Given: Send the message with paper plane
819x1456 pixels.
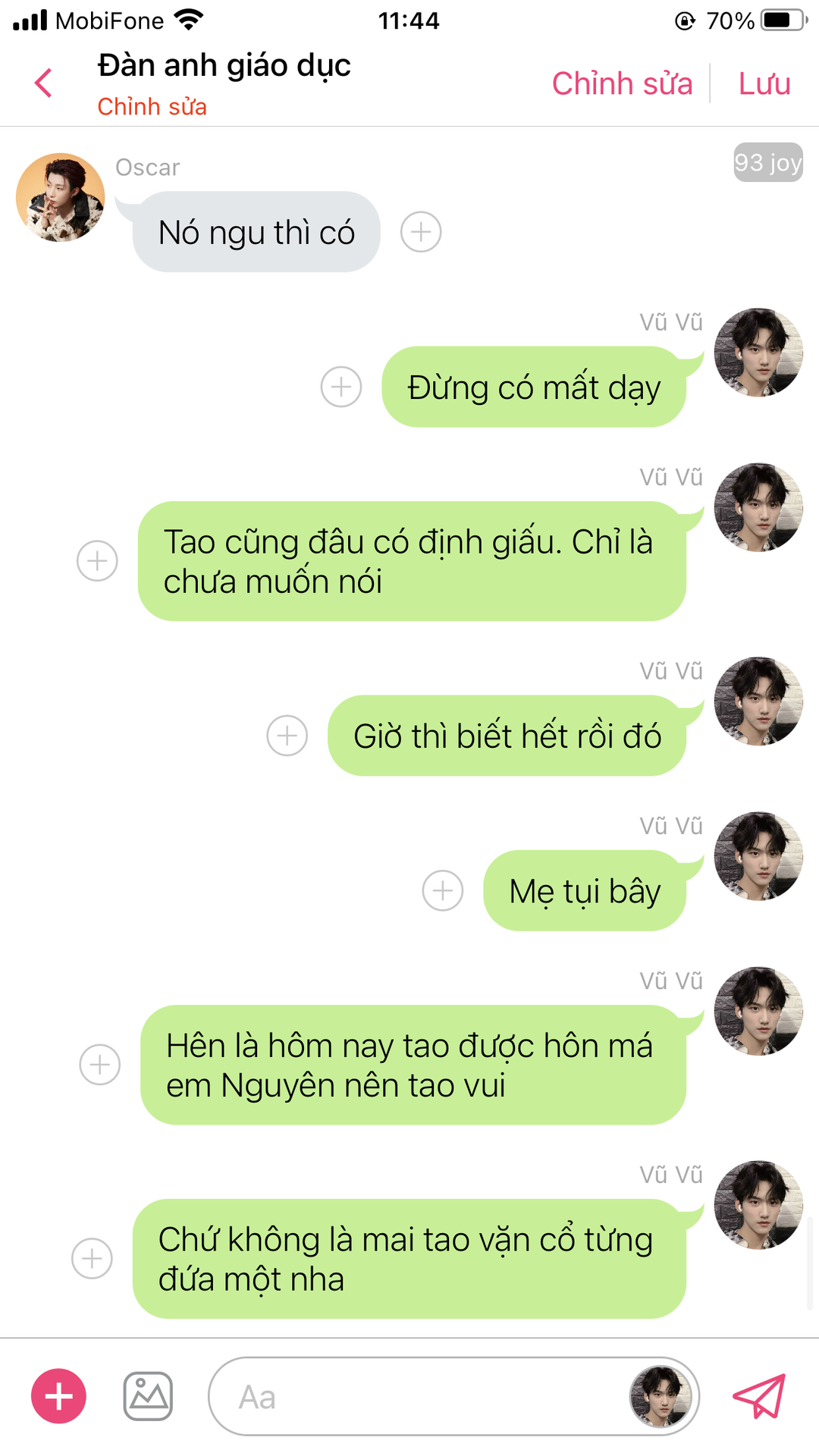Looking at the screenshot, I should [x=759, y=1396].
